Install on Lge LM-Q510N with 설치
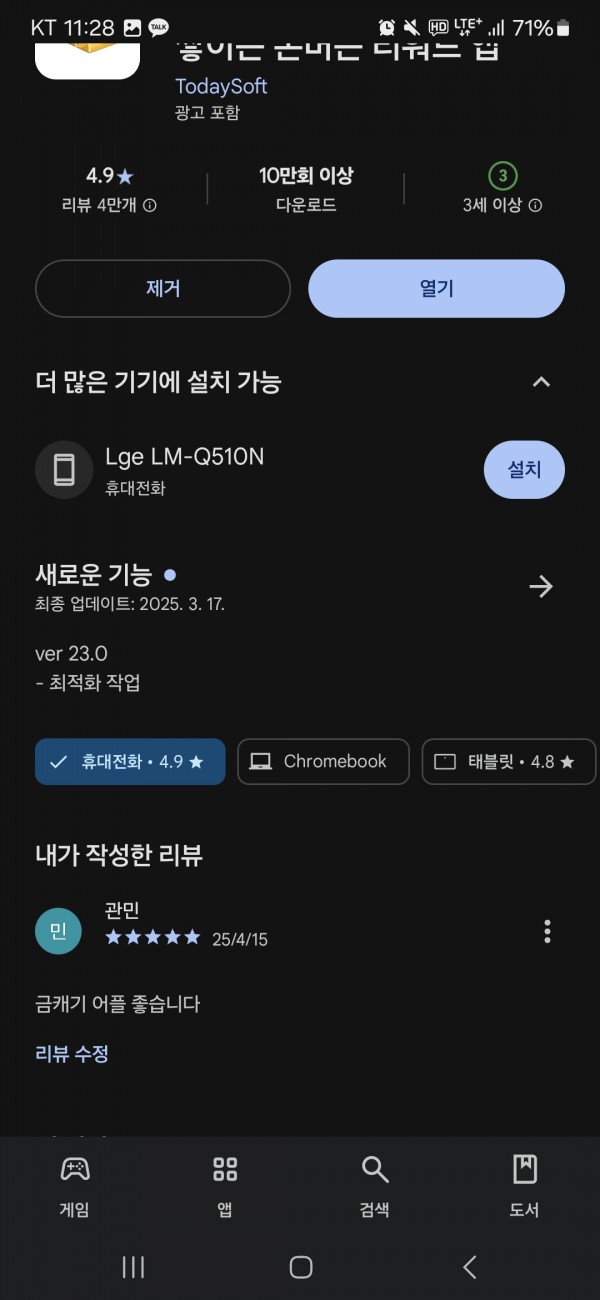Image resolution: width=600 pixels, height=1300 pixels. (524, 469)
